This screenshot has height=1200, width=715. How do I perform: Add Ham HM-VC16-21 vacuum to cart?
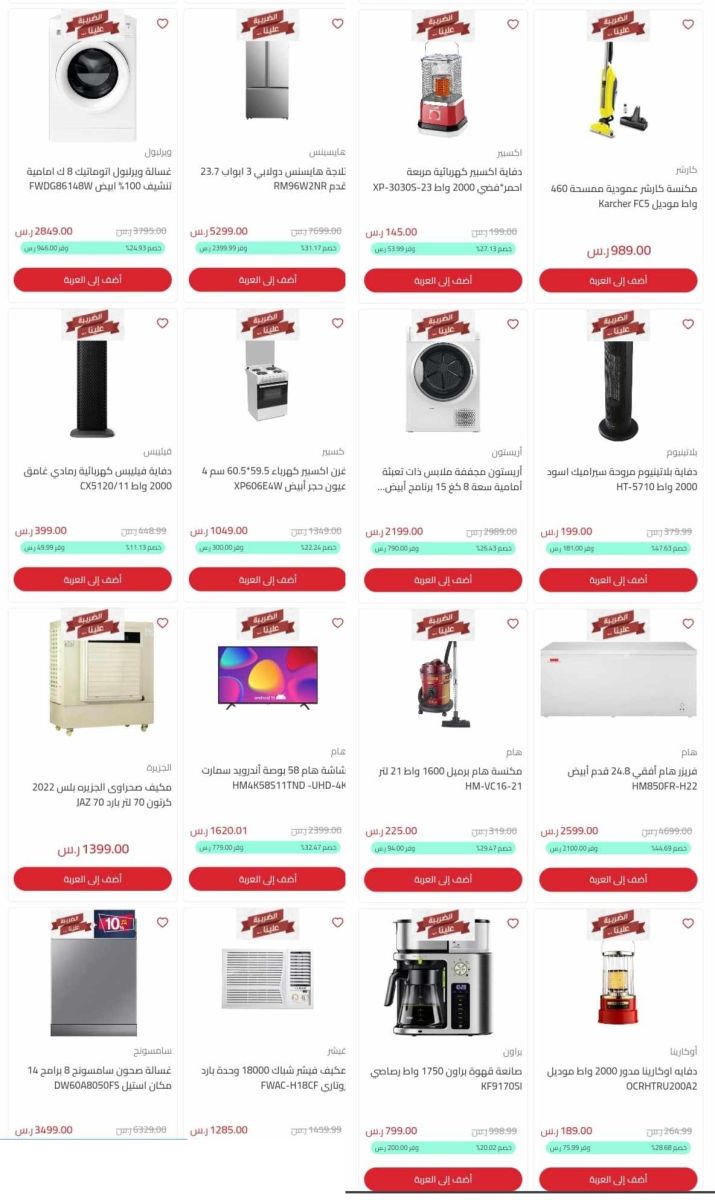click(442, 879)
